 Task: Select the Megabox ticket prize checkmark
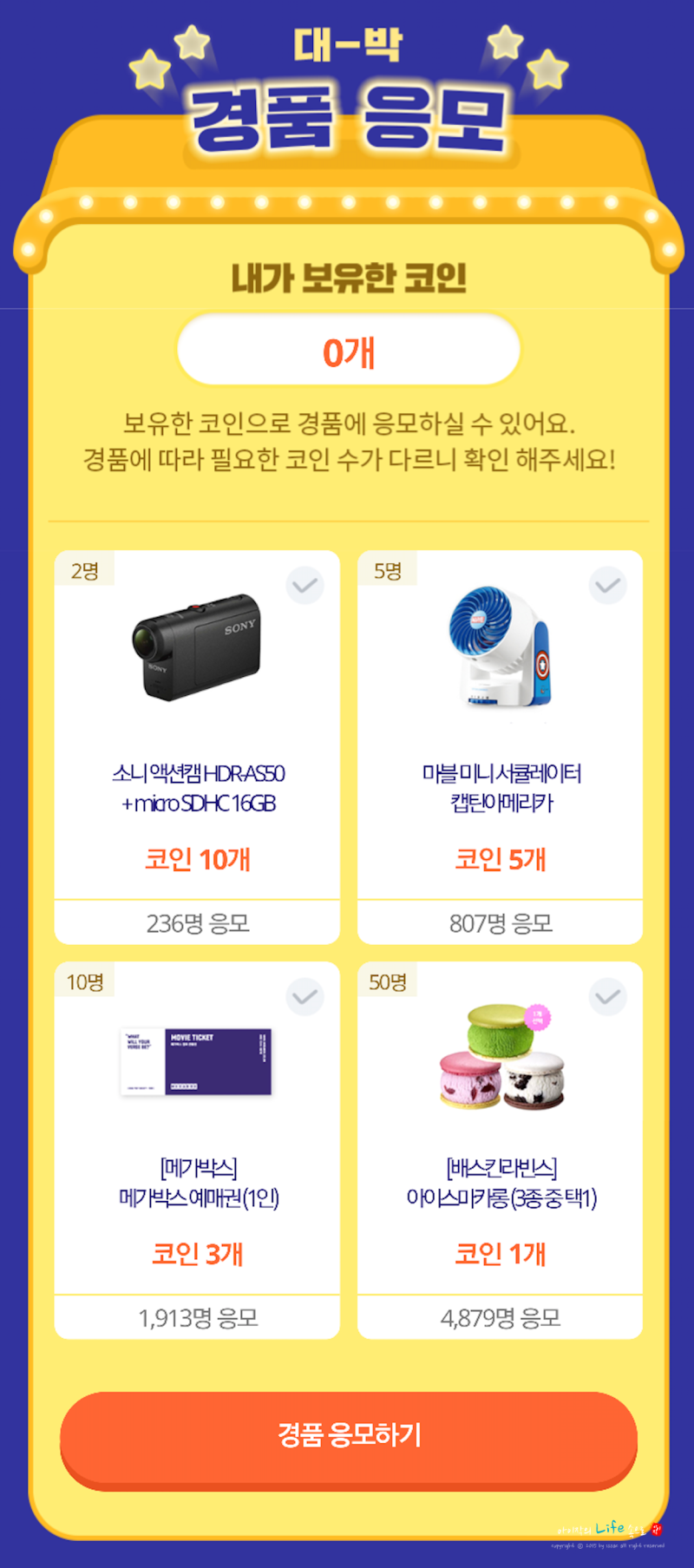click(304, 996)
